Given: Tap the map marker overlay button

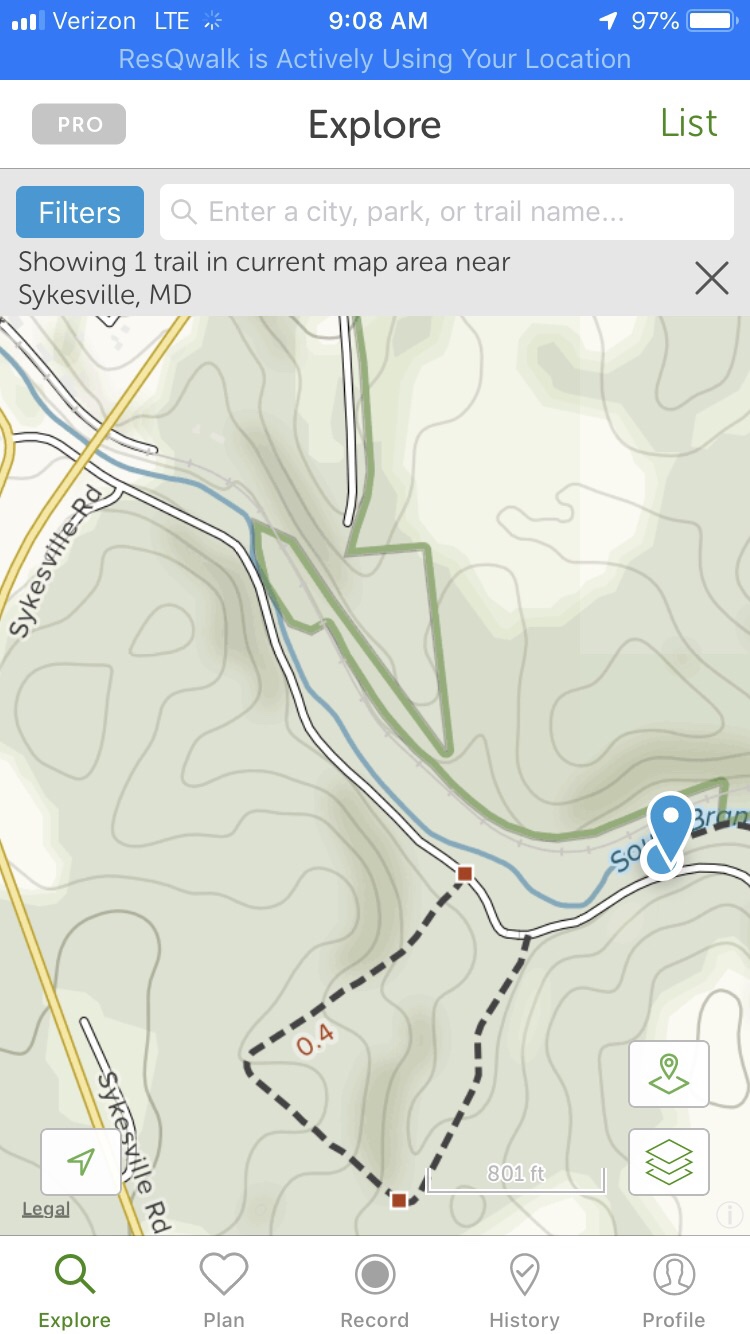Looking at the screenshot, I should 669,1074.
